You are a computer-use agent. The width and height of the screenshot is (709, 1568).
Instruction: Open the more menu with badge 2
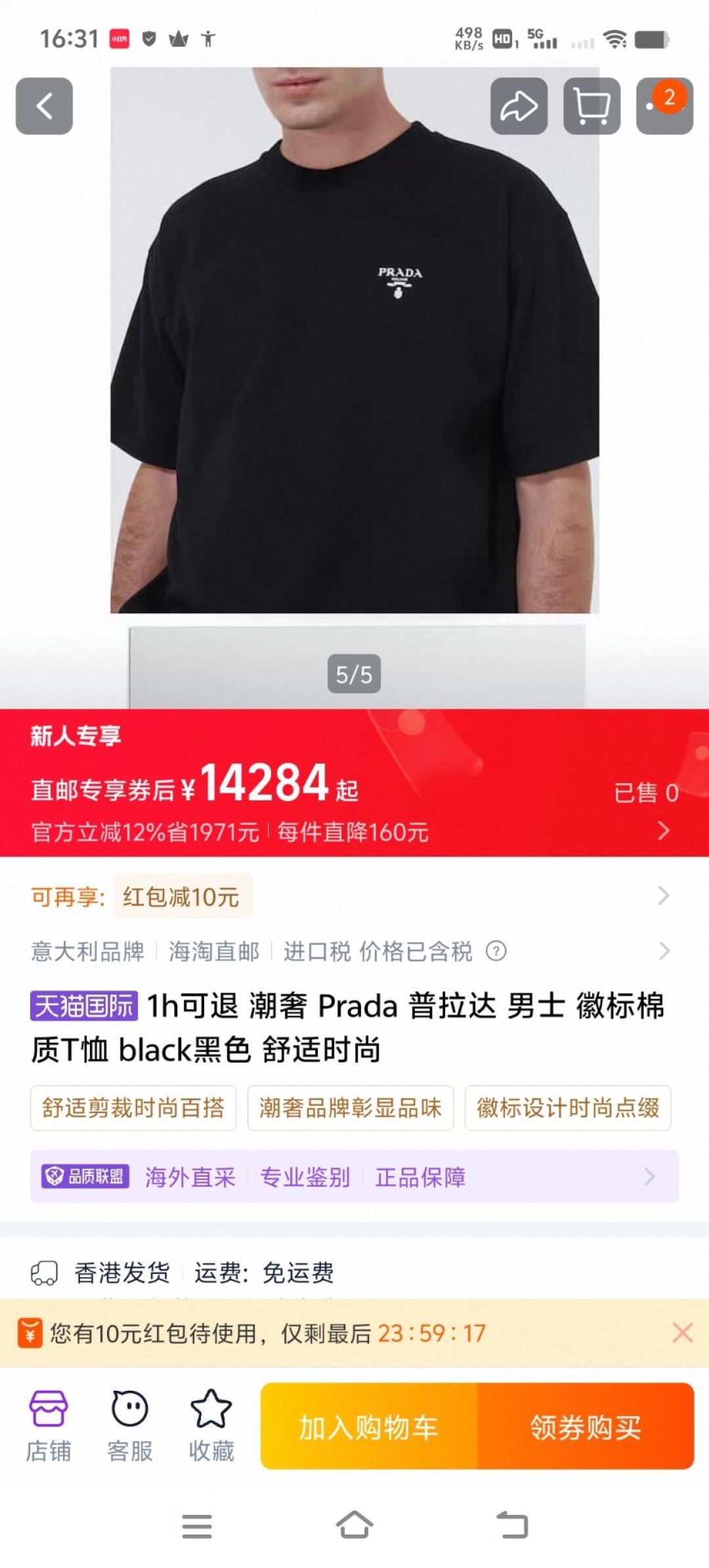[x=664, y=106]
